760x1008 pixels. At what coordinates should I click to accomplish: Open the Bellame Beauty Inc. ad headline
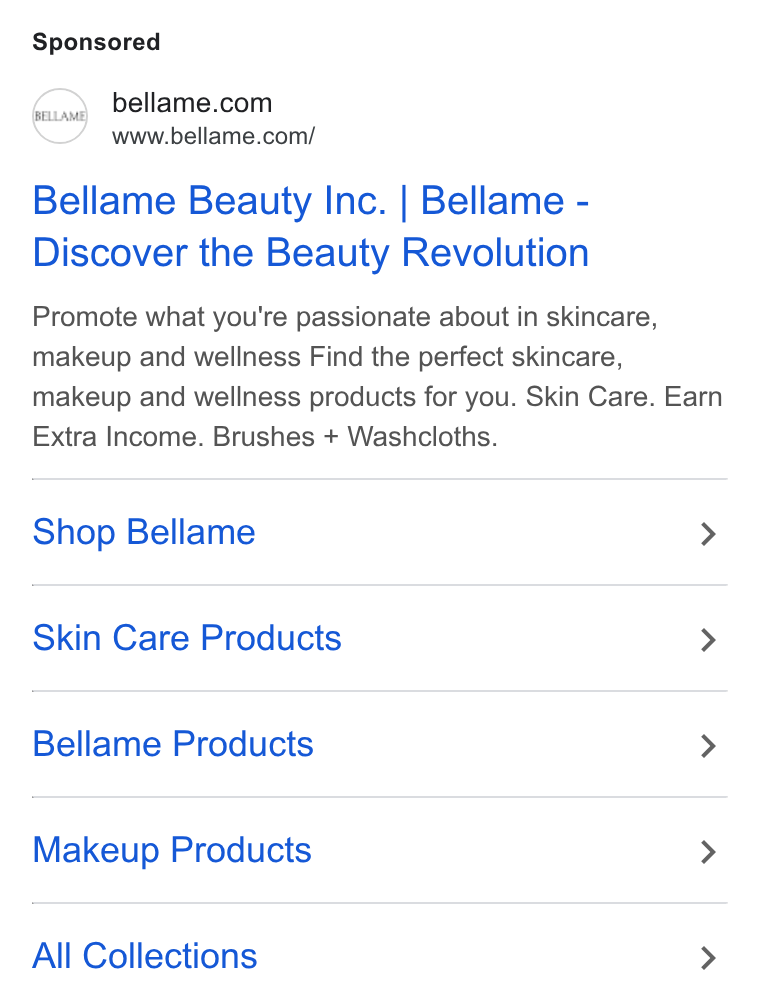pyautogui.click(x=311, y=226)
